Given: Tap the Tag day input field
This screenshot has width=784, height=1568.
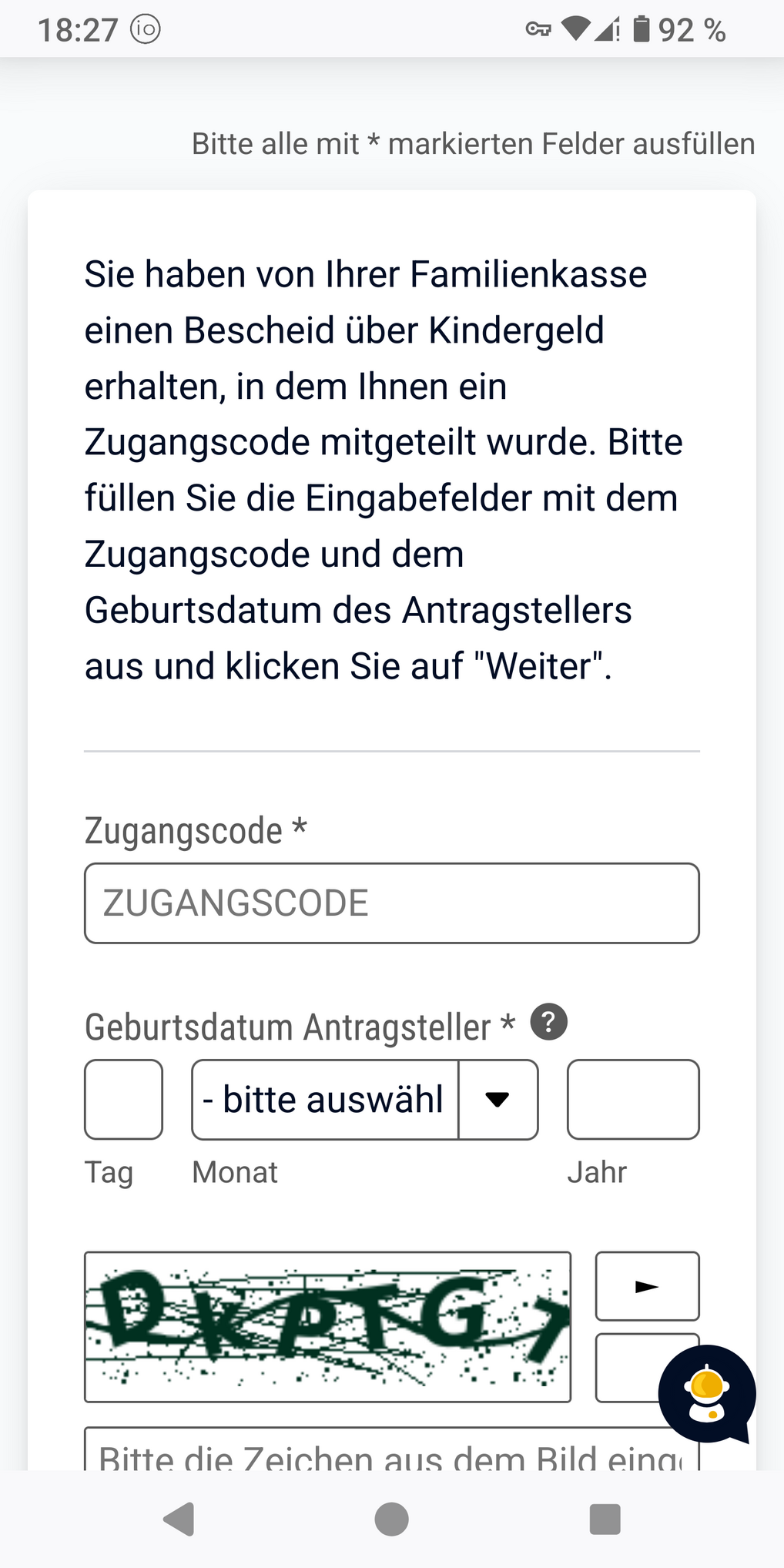Looking at the screenshot, I should coord(123,1099).
